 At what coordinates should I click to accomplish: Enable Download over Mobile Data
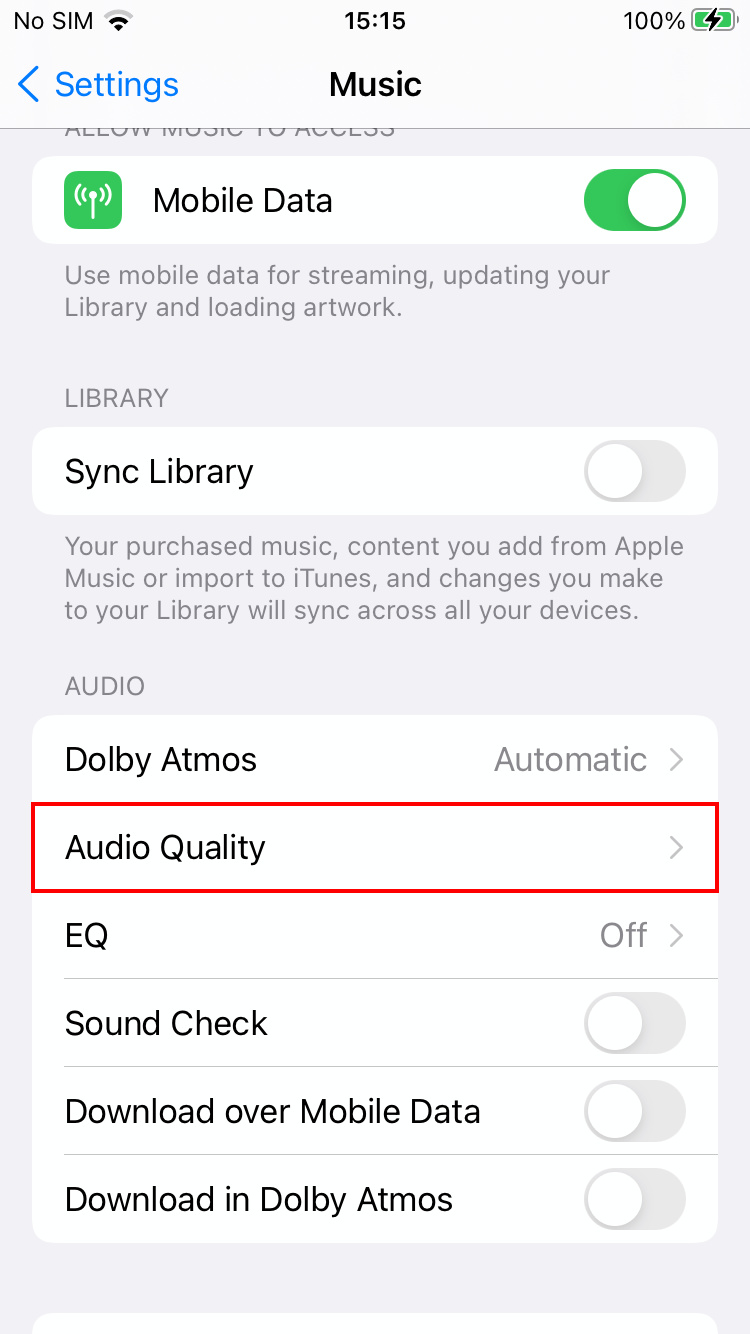point(635,1111)
